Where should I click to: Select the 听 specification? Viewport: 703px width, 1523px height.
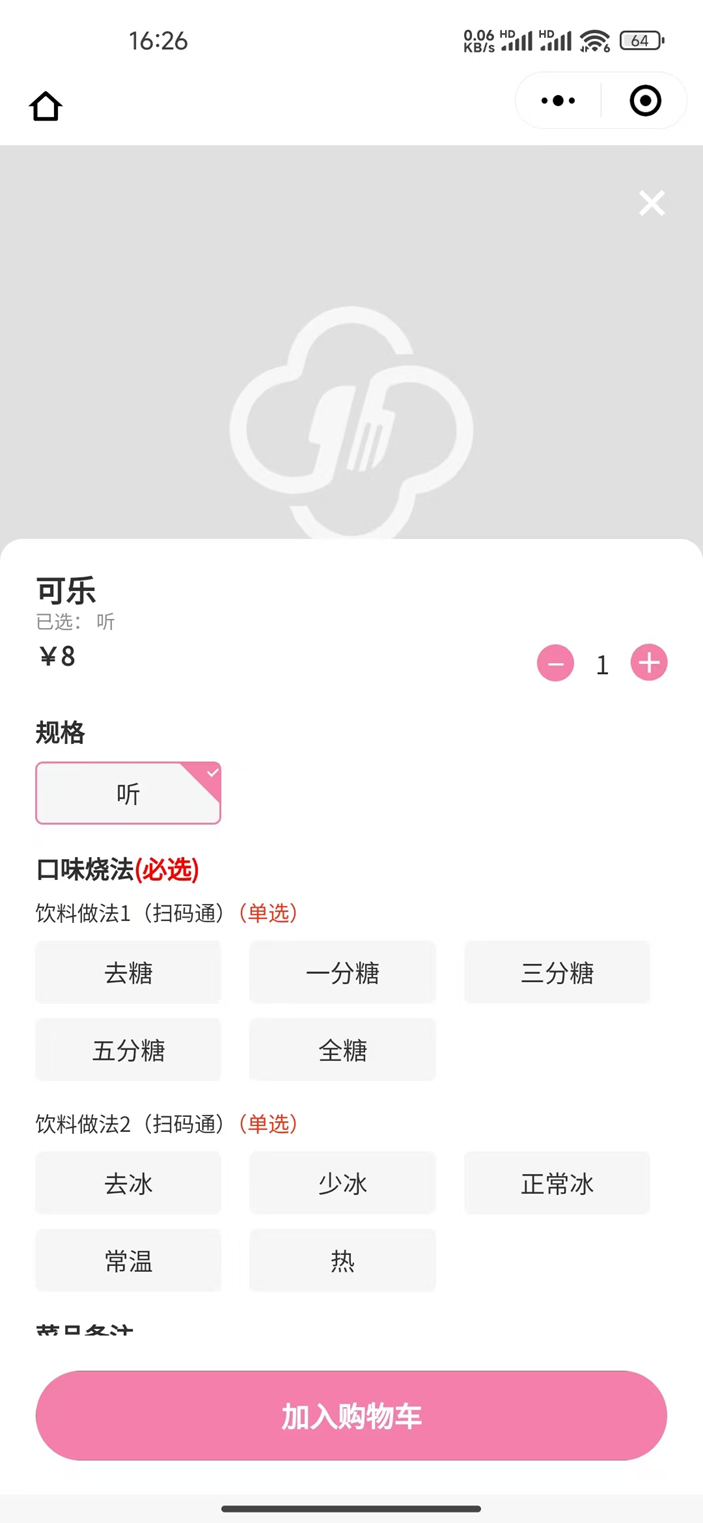click(x=128, y=793)
